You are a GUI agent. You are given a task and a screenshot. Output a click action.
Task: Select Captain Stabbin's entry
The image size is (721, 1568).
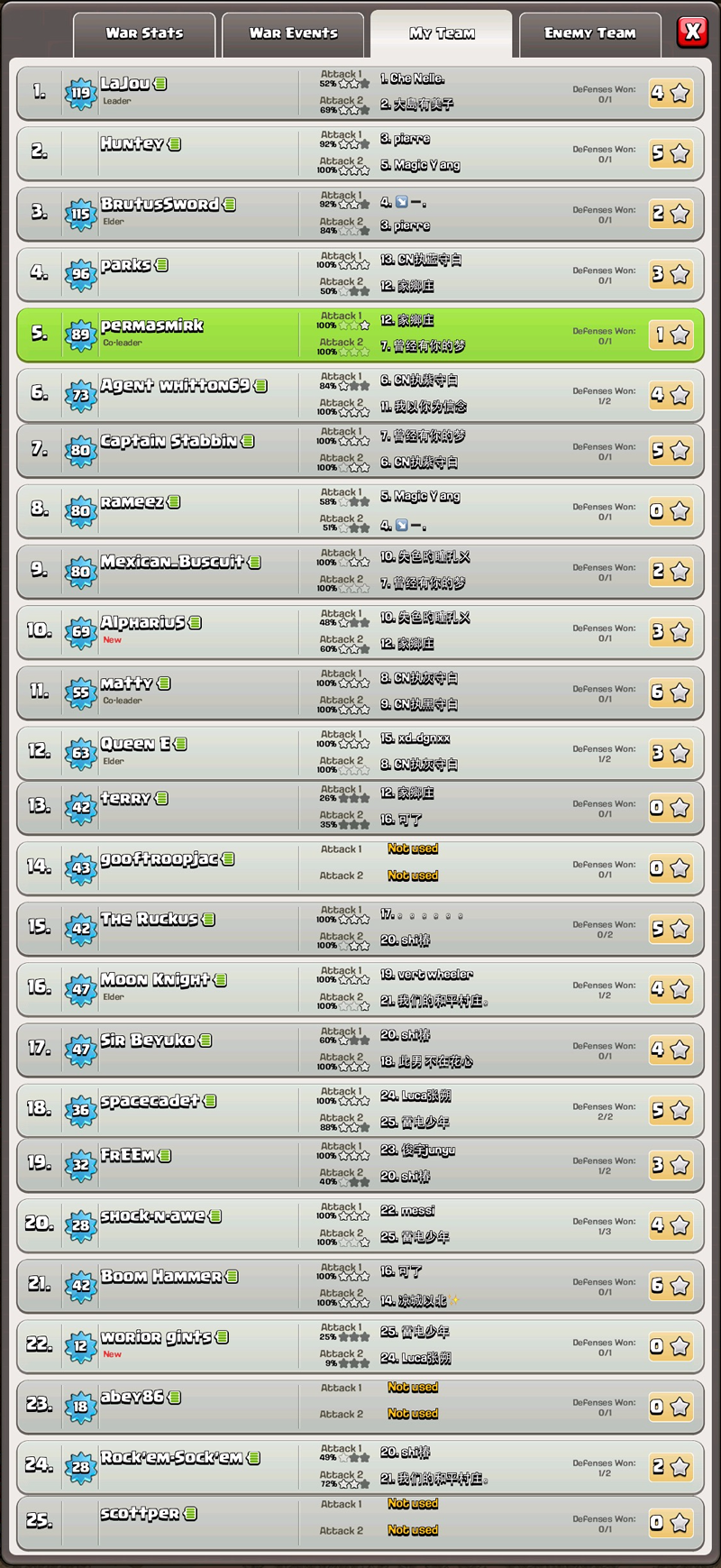point(360,450)
